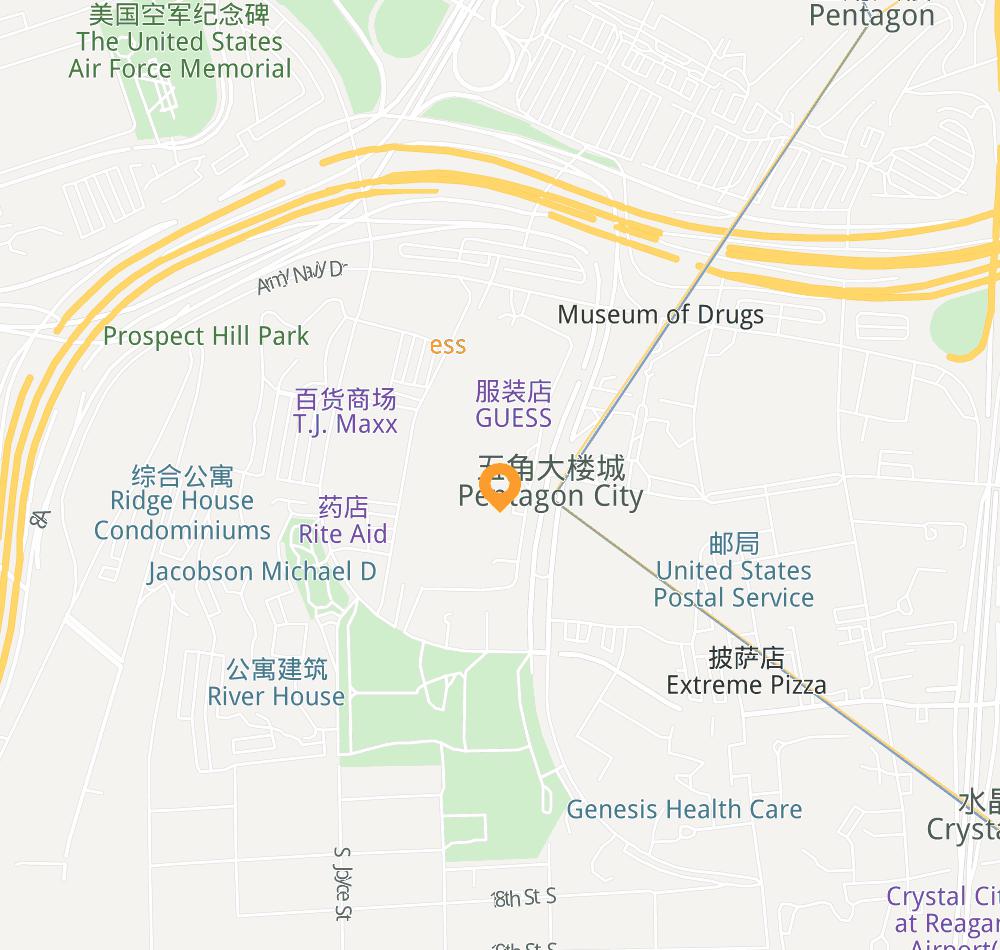The image size is (1000, 950).
Task: Select the GUESS clothing store on map
Action: pyautogui.click(x=513, y=417)
